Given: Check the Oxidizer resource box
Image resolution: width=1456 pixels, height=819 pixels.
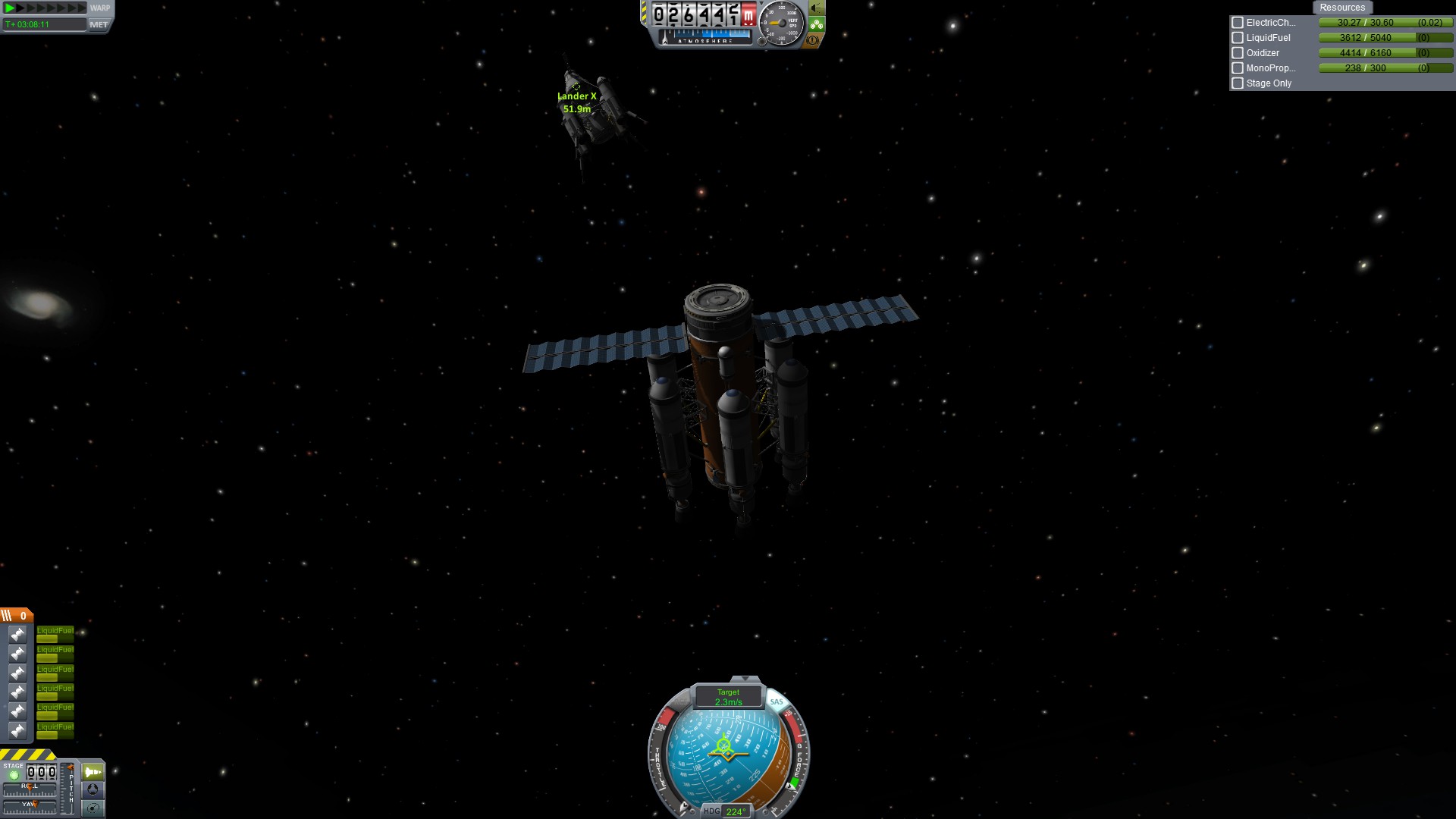Looking at the screenshot, I should coord(1238,53).
